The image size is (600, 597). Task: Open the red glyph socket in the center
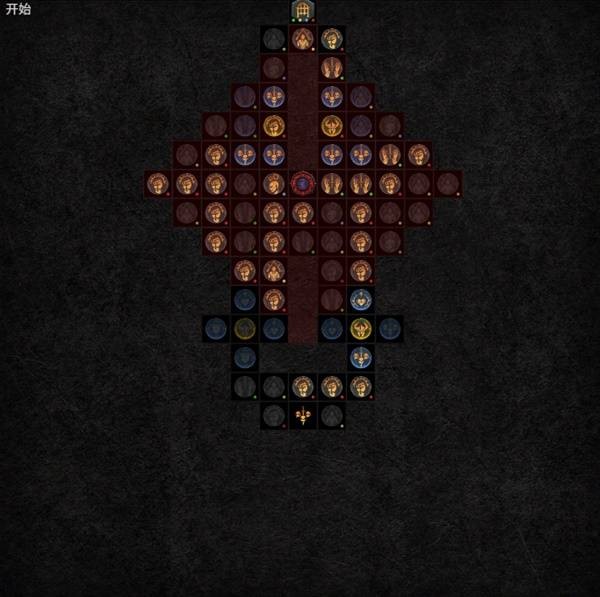point(302,183)
